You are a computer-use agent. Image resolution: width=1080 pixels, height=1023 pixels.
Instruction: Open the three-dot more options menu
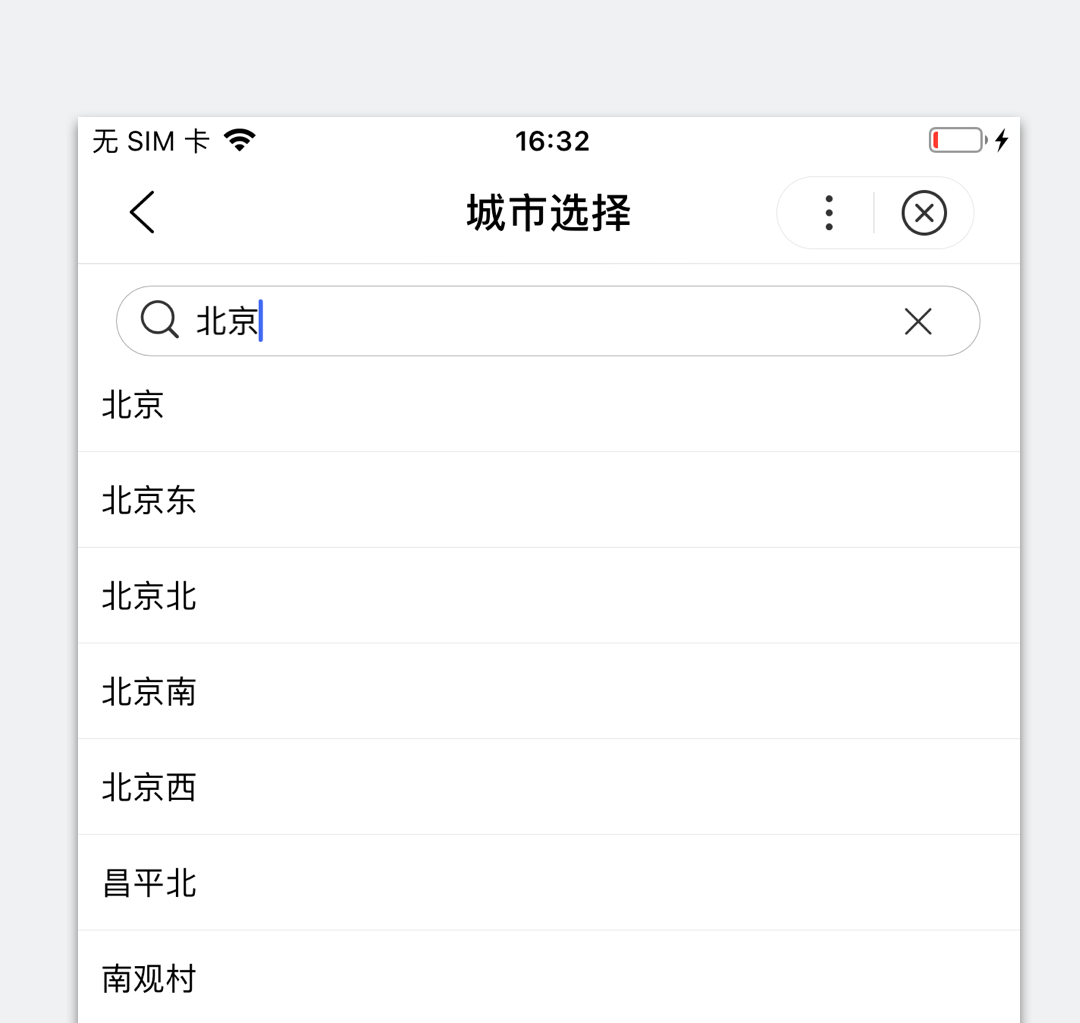pyautogui.click(x=829, y=213)
